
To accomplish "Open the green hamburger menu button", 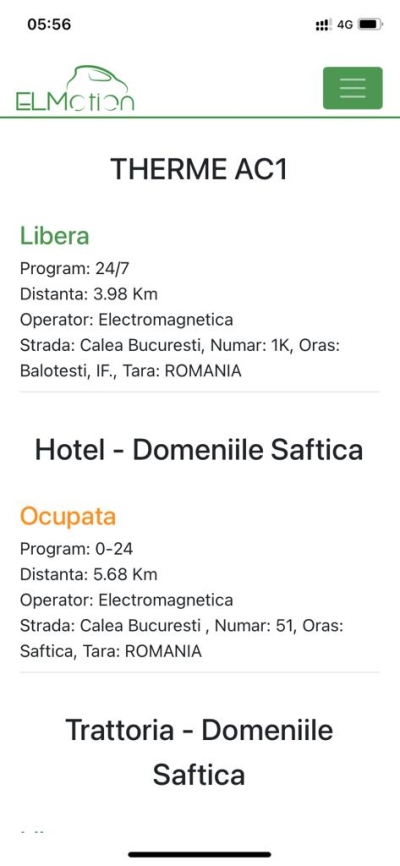I will (x=352, y=88).
